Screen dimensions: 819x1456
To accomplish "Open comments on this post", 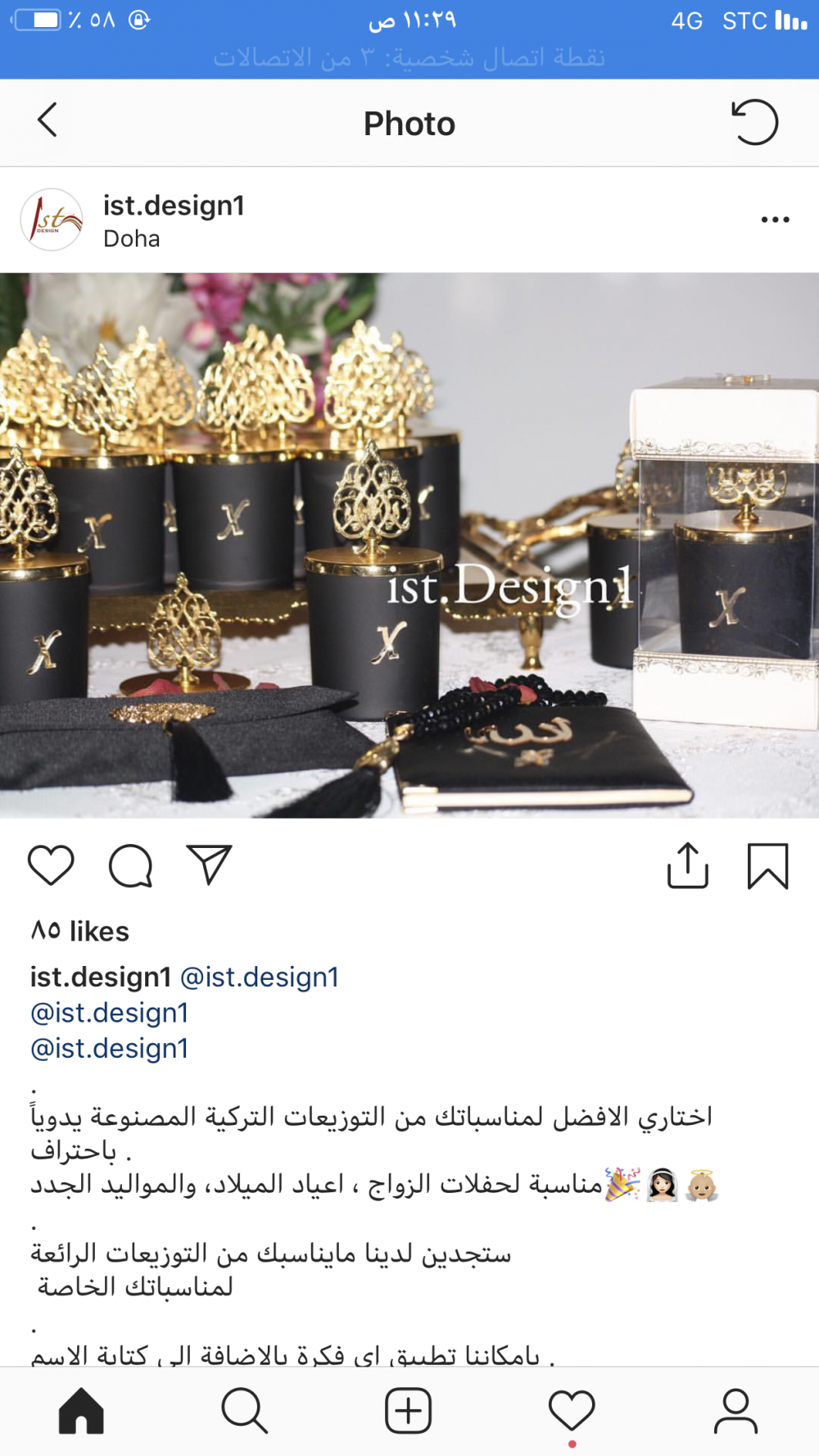I will [x=131, y=865].
